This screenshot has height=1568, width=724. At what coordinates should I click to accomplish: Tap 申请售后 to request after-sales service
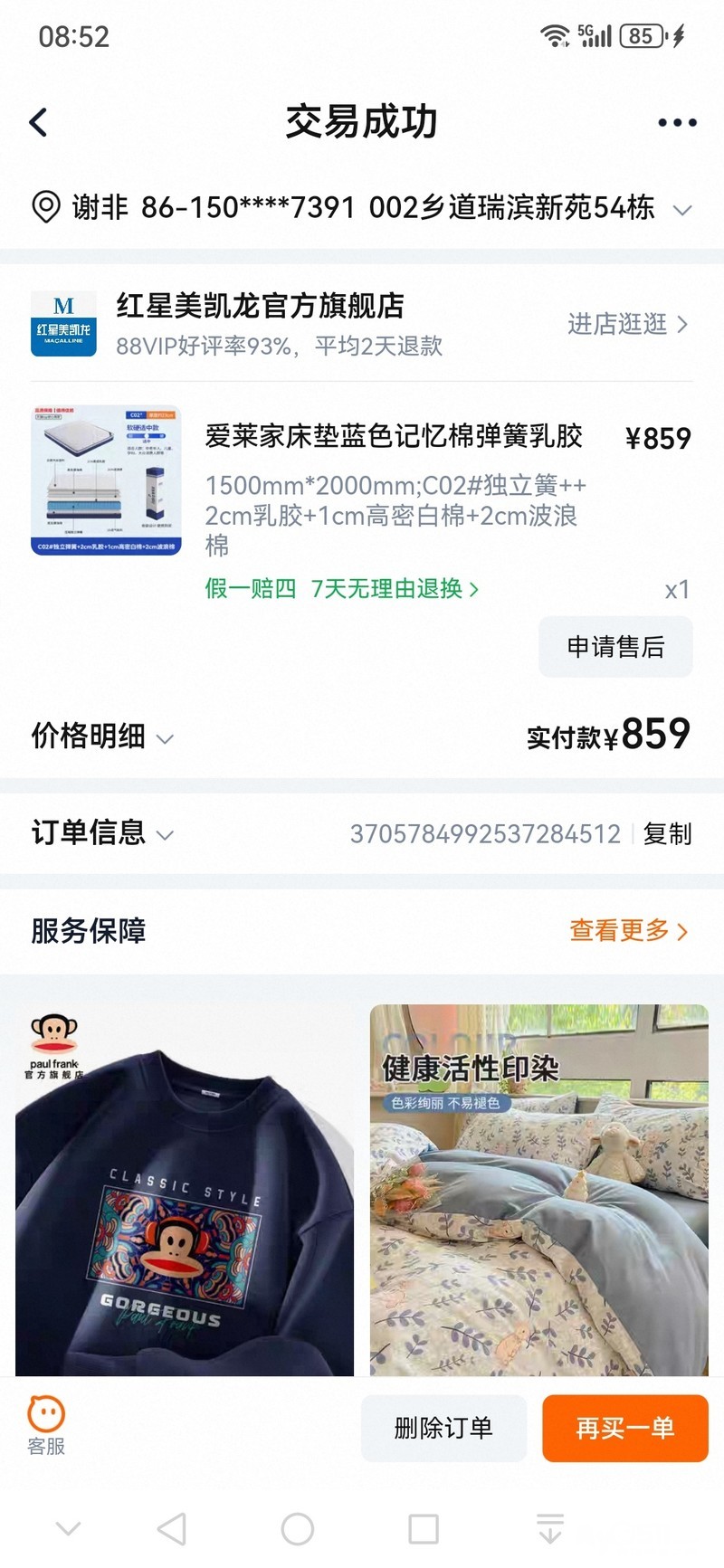point(615,647)
